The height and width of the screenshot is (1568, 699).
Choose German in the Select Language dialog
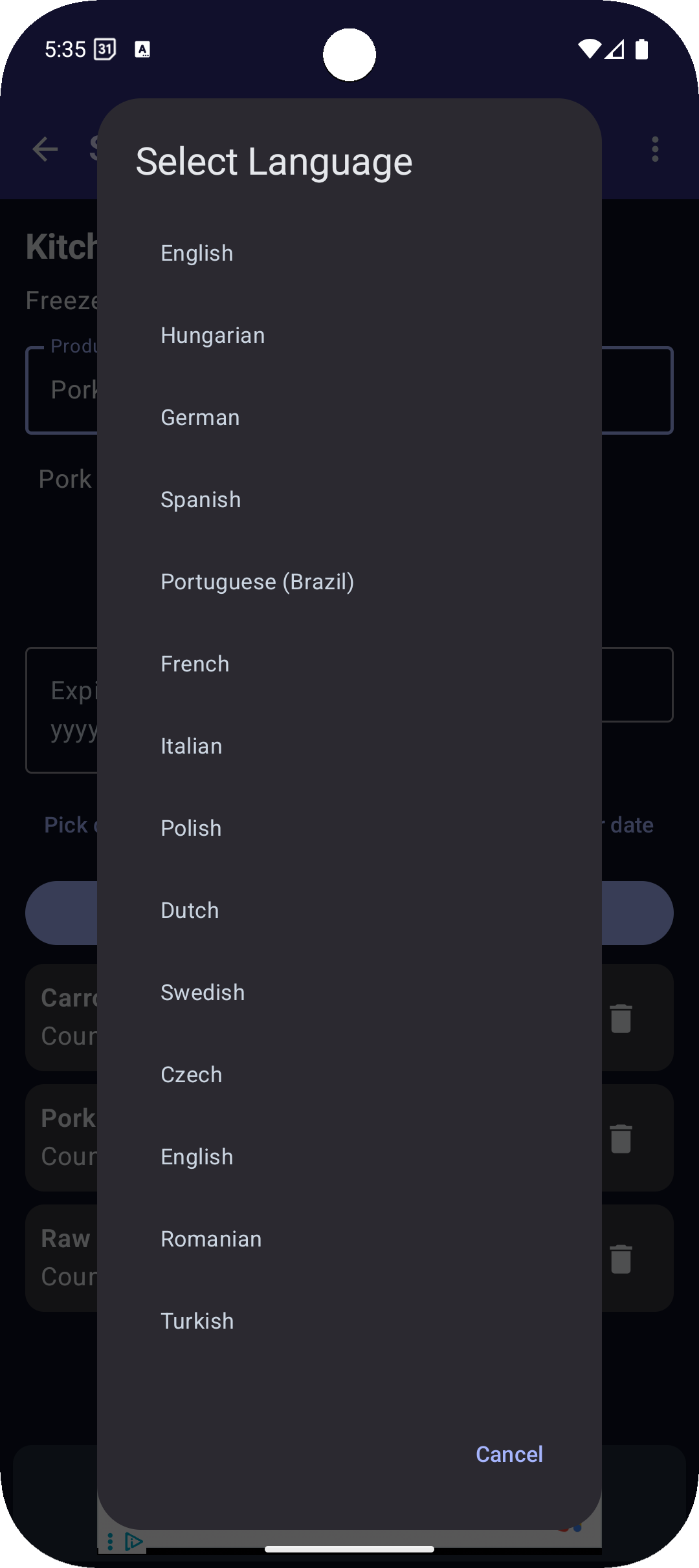click(200, 417)
